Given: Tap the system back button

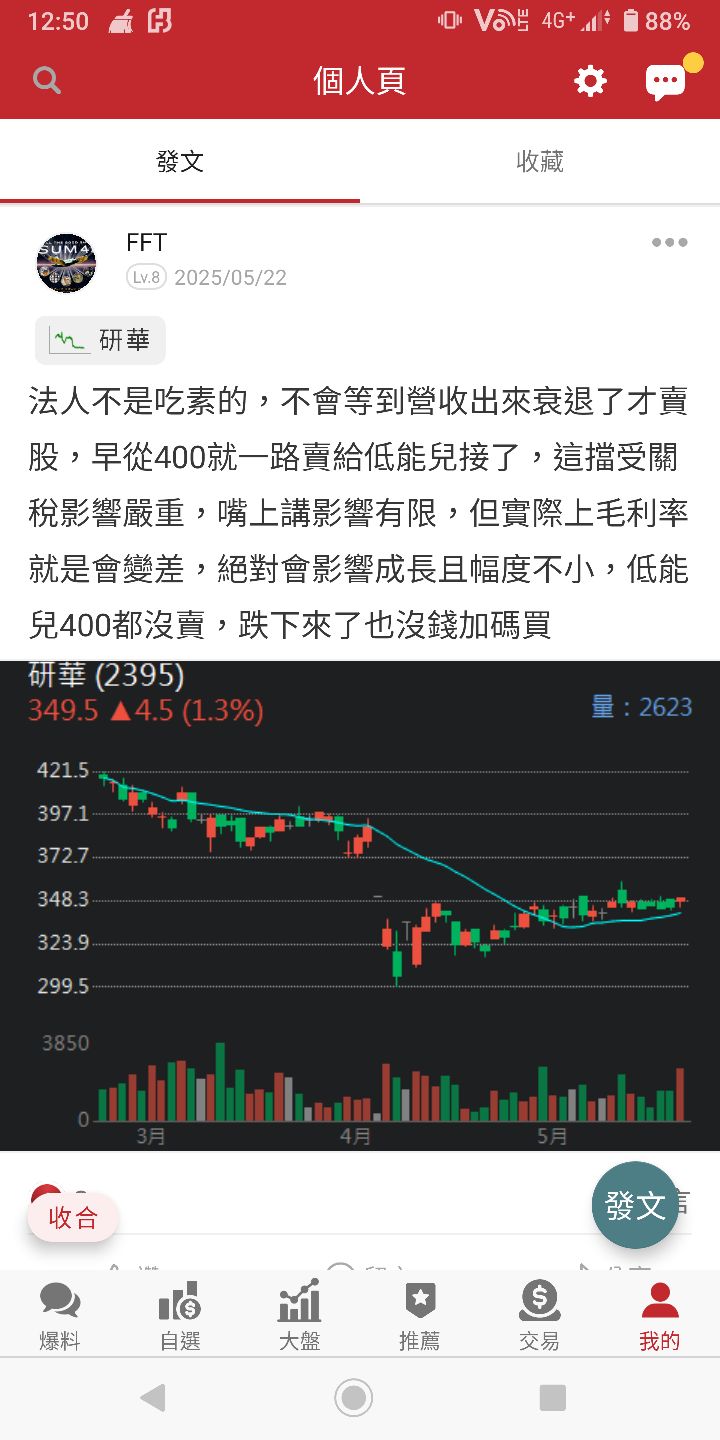Looking at the screenshot, I should [153, 1397].
